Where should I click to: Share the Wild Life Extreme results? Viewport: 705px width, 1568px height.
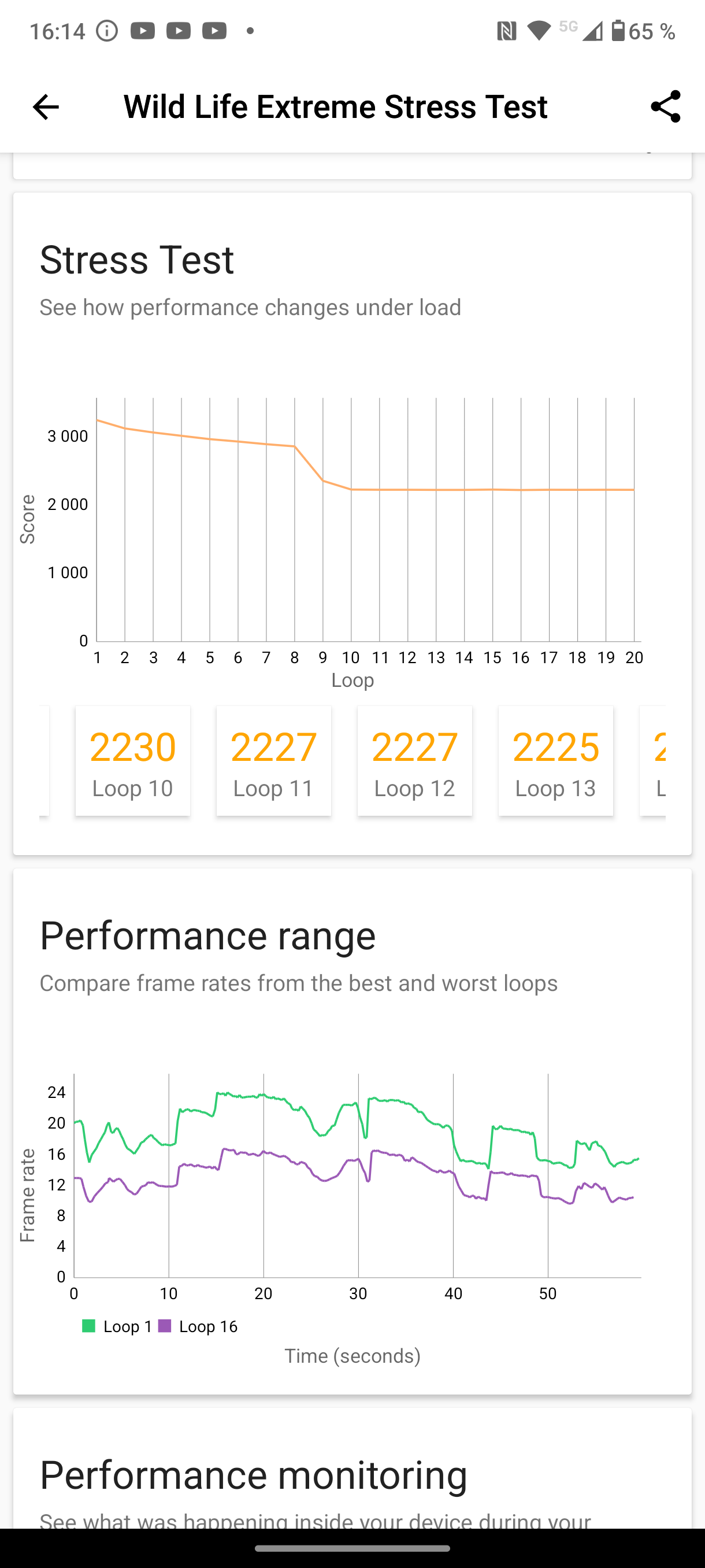[665, 107]
